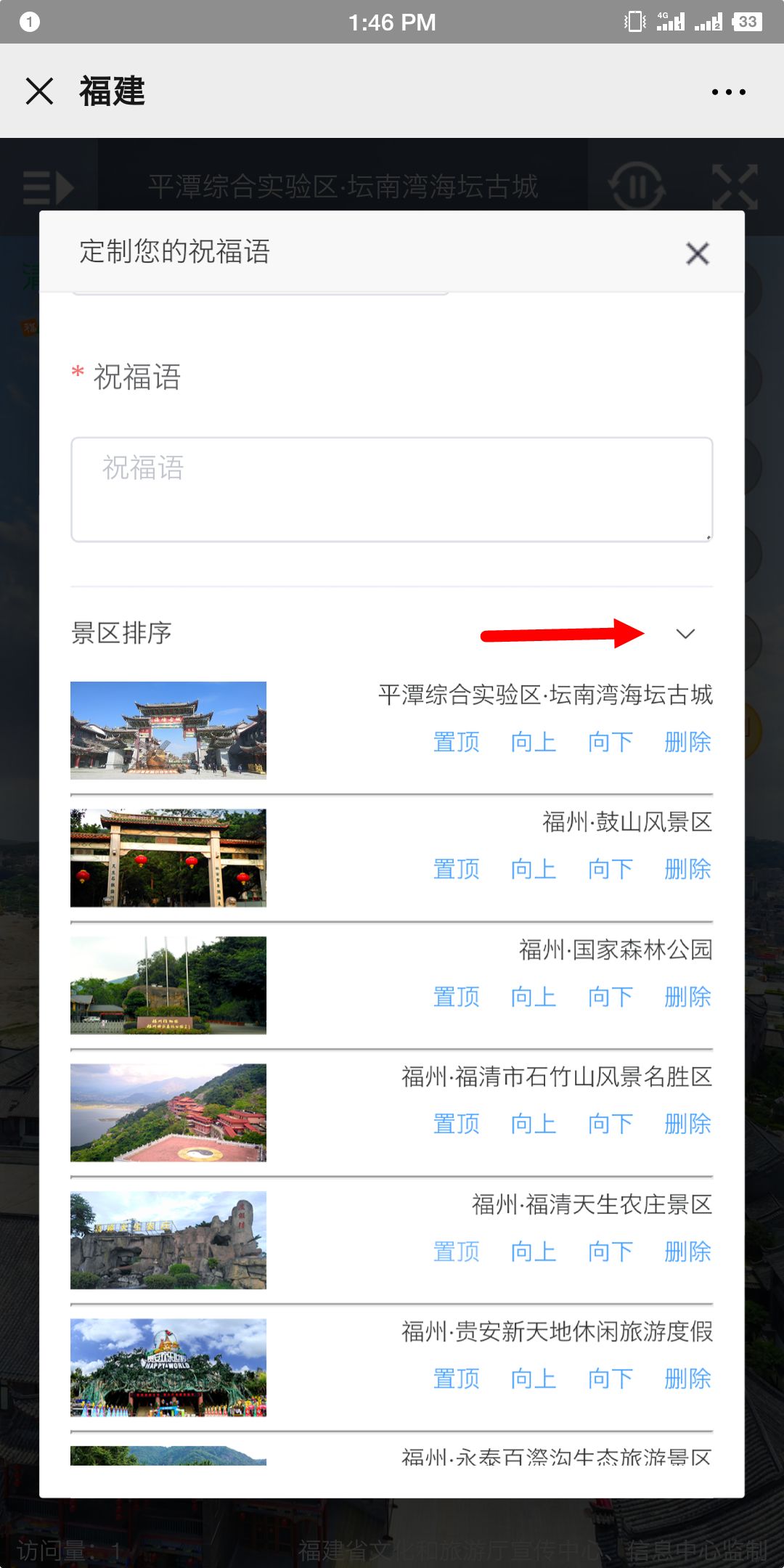删除 the 福州·国家森林公园 entry
784x1568 pixels.
point(686,996)
